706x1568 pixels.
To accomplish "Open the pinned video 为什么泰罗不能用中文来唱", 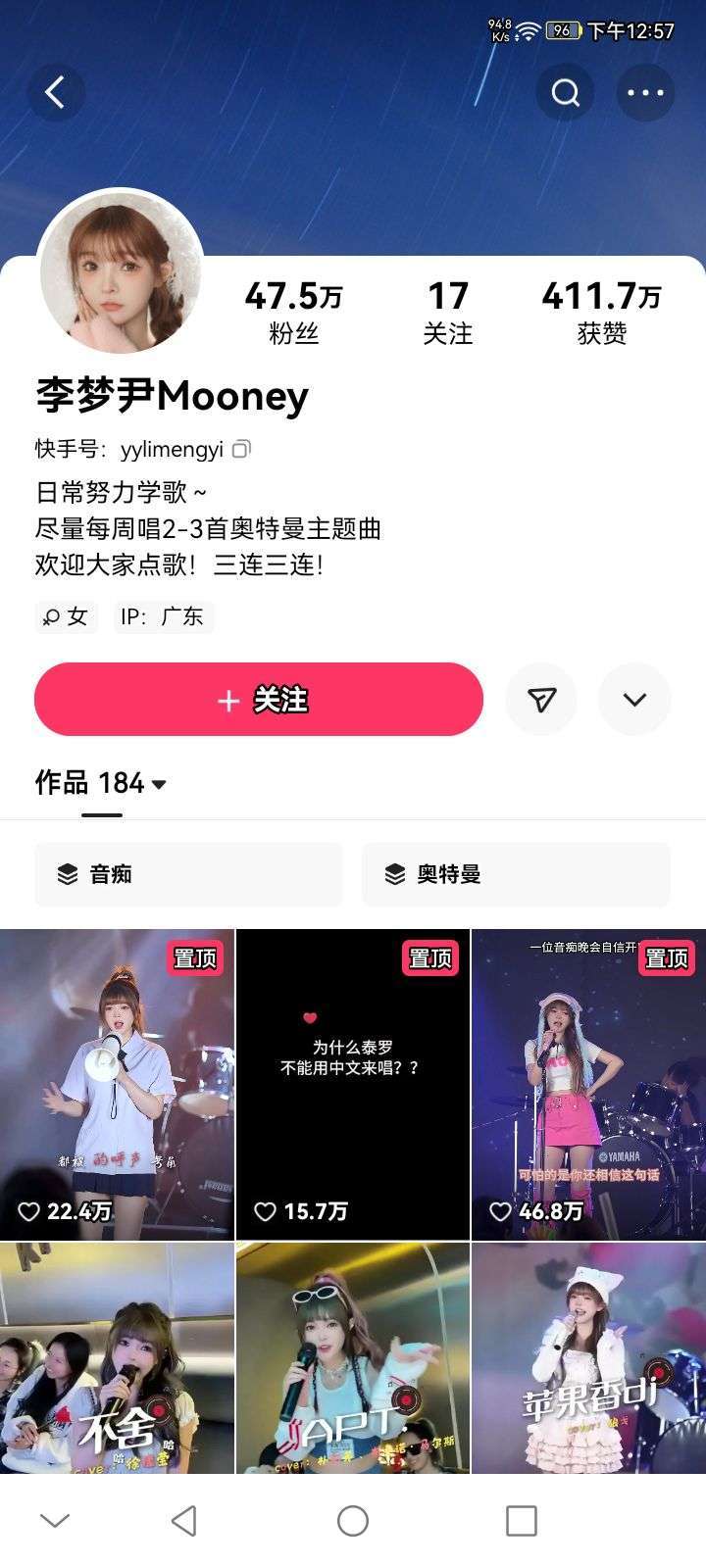I will pos(353,1084).
